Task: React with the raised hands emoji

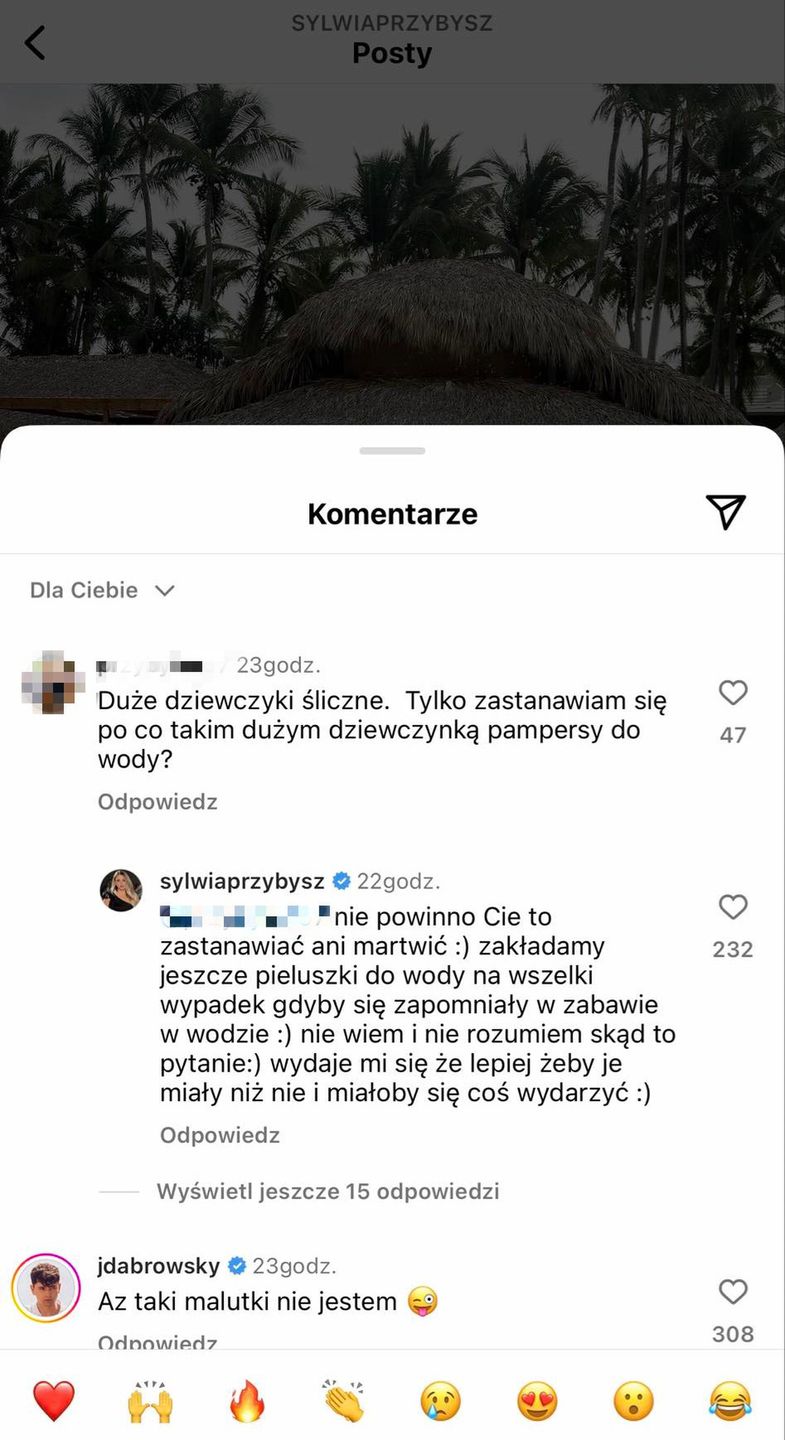Action: [x=150, y=1401]
